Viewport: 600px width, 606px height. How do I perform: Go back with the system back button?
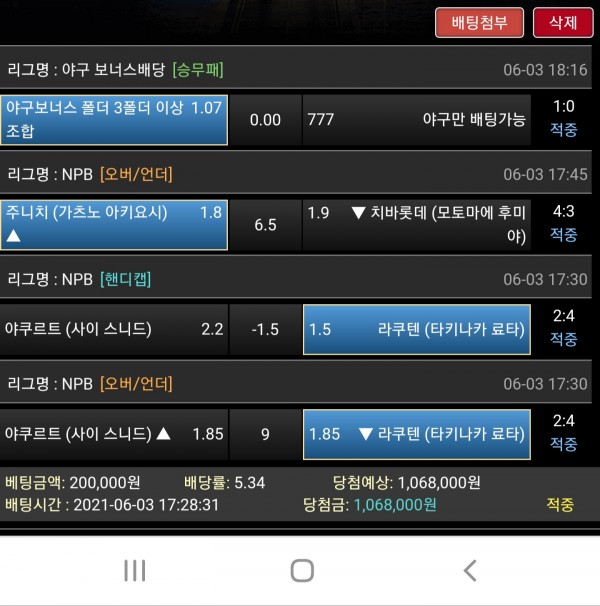469,570
